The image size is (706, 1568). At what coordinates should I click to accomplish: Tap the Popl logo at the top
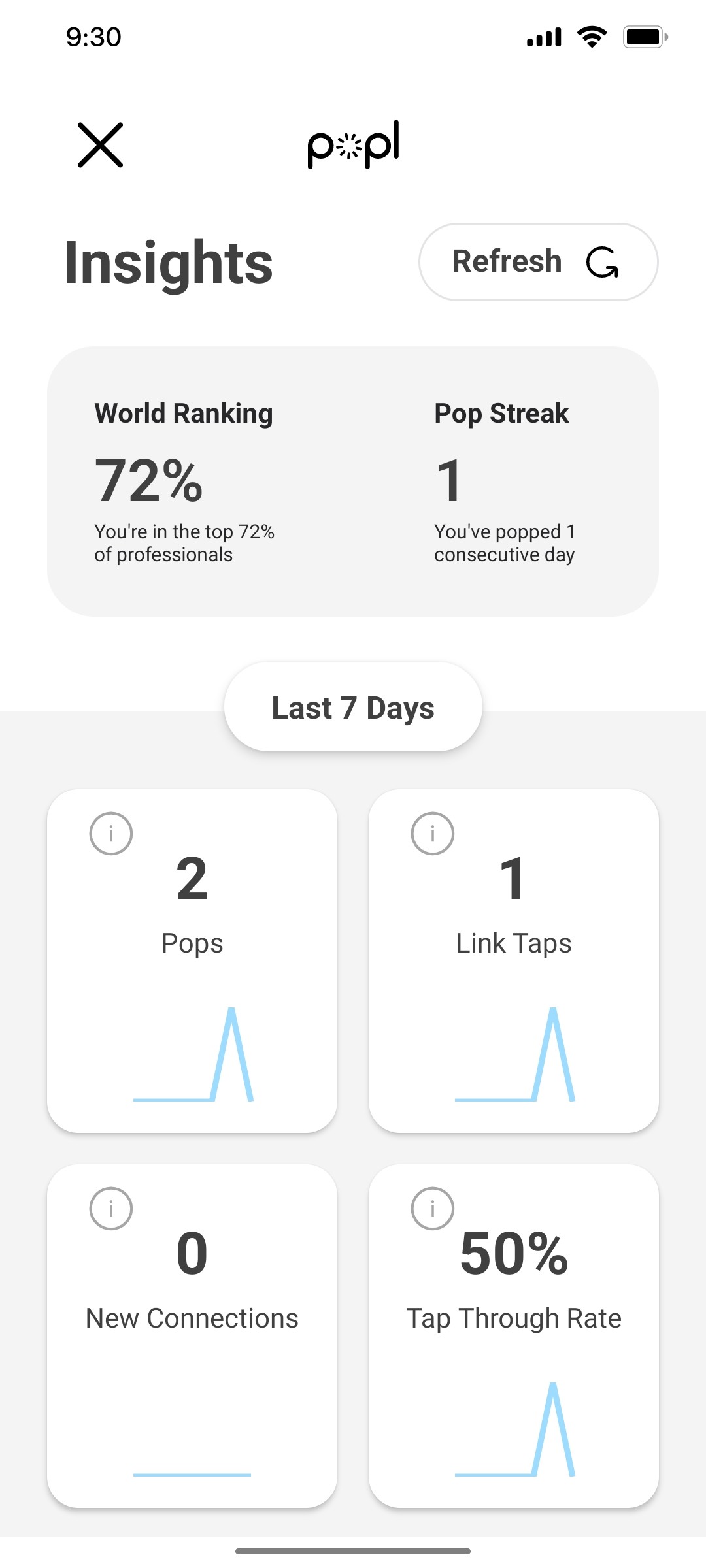[354, 145]
